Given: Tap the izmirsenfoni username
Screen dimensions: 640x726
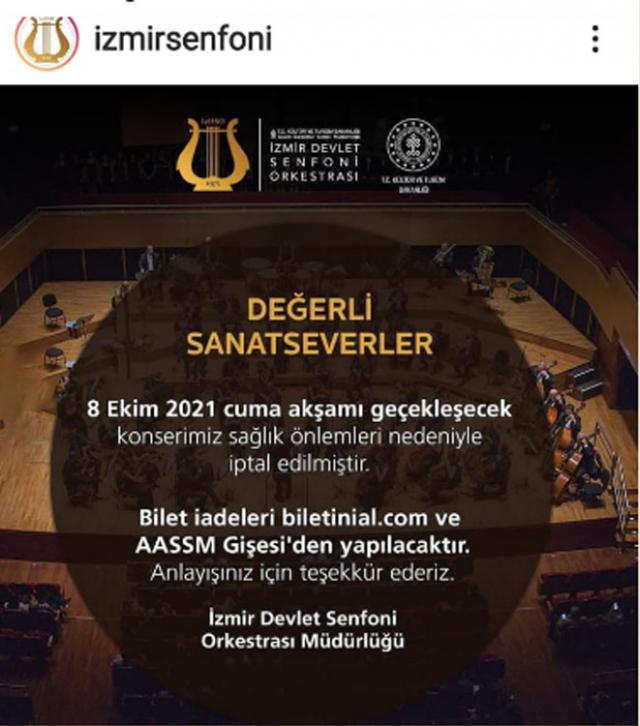Looking at the screenshot, I should point(181,39).
